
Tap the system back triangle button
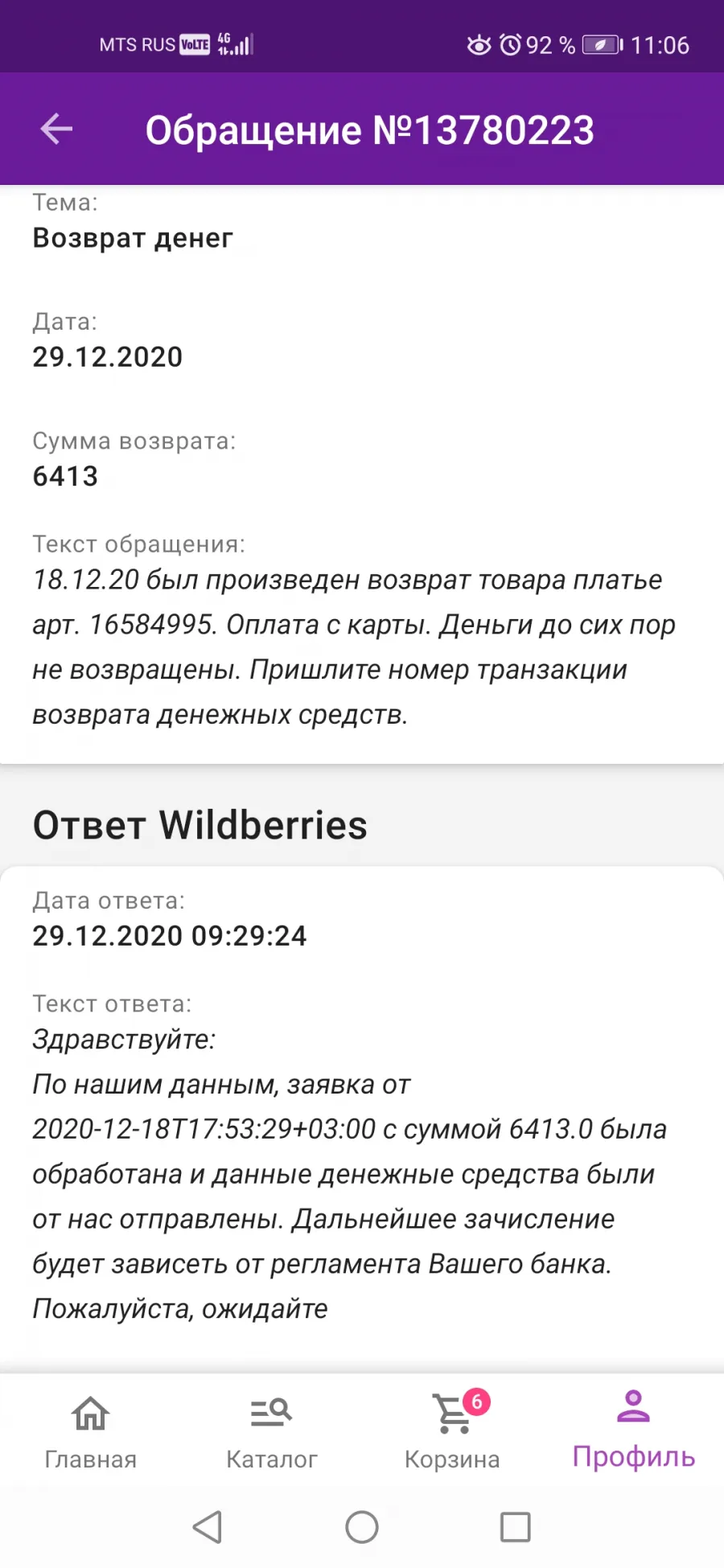point(208,1526)
